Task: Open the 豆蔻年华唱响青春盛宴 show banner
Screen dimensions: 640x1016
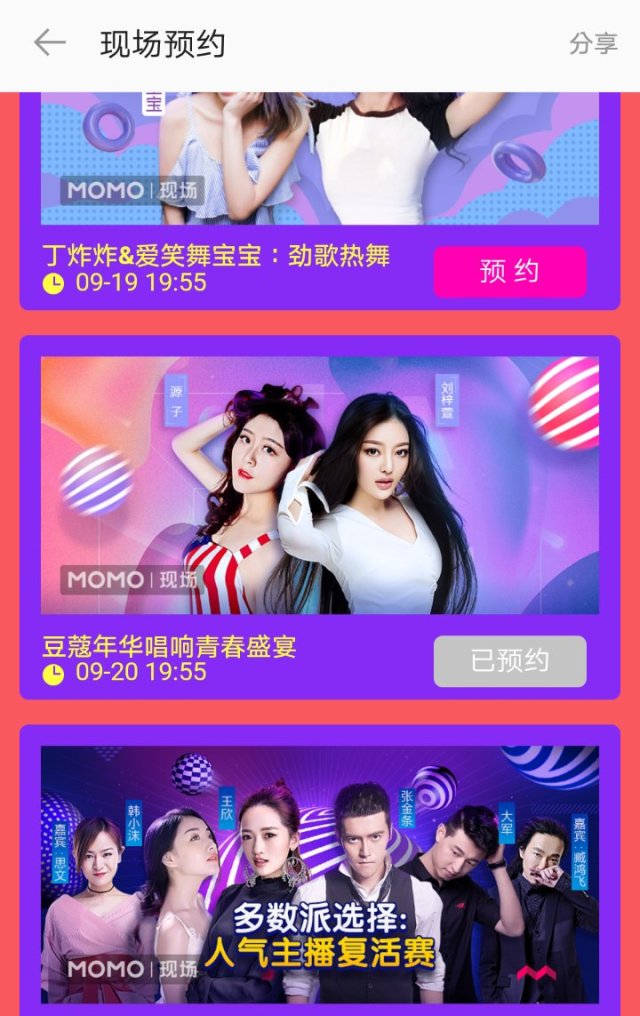Action: (x=319, y=485)
